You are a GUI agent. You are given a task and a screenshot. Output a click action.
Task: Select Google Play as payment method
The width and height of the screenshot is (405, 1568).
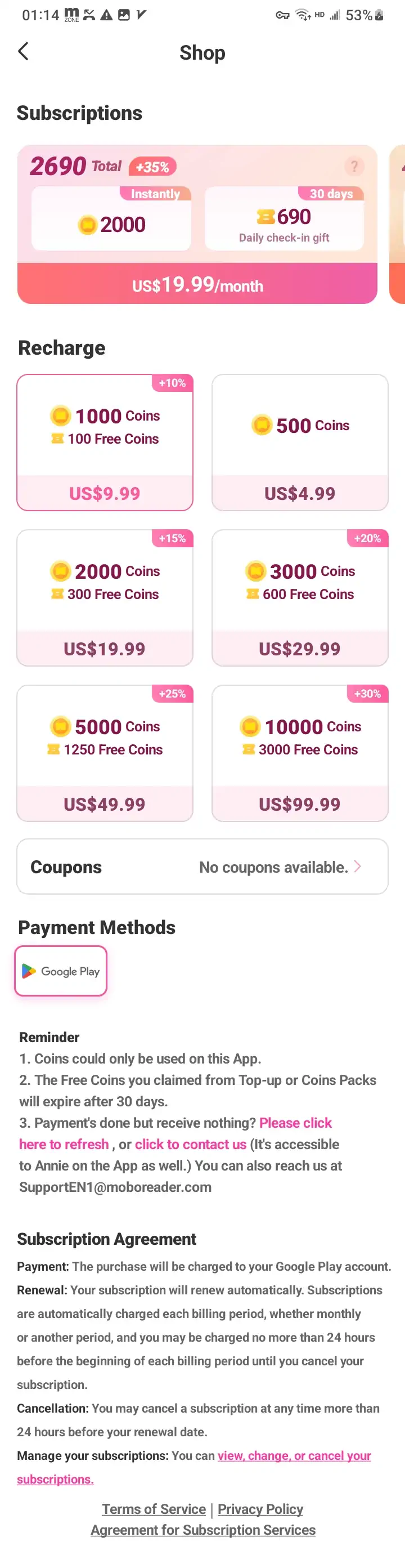61,971
